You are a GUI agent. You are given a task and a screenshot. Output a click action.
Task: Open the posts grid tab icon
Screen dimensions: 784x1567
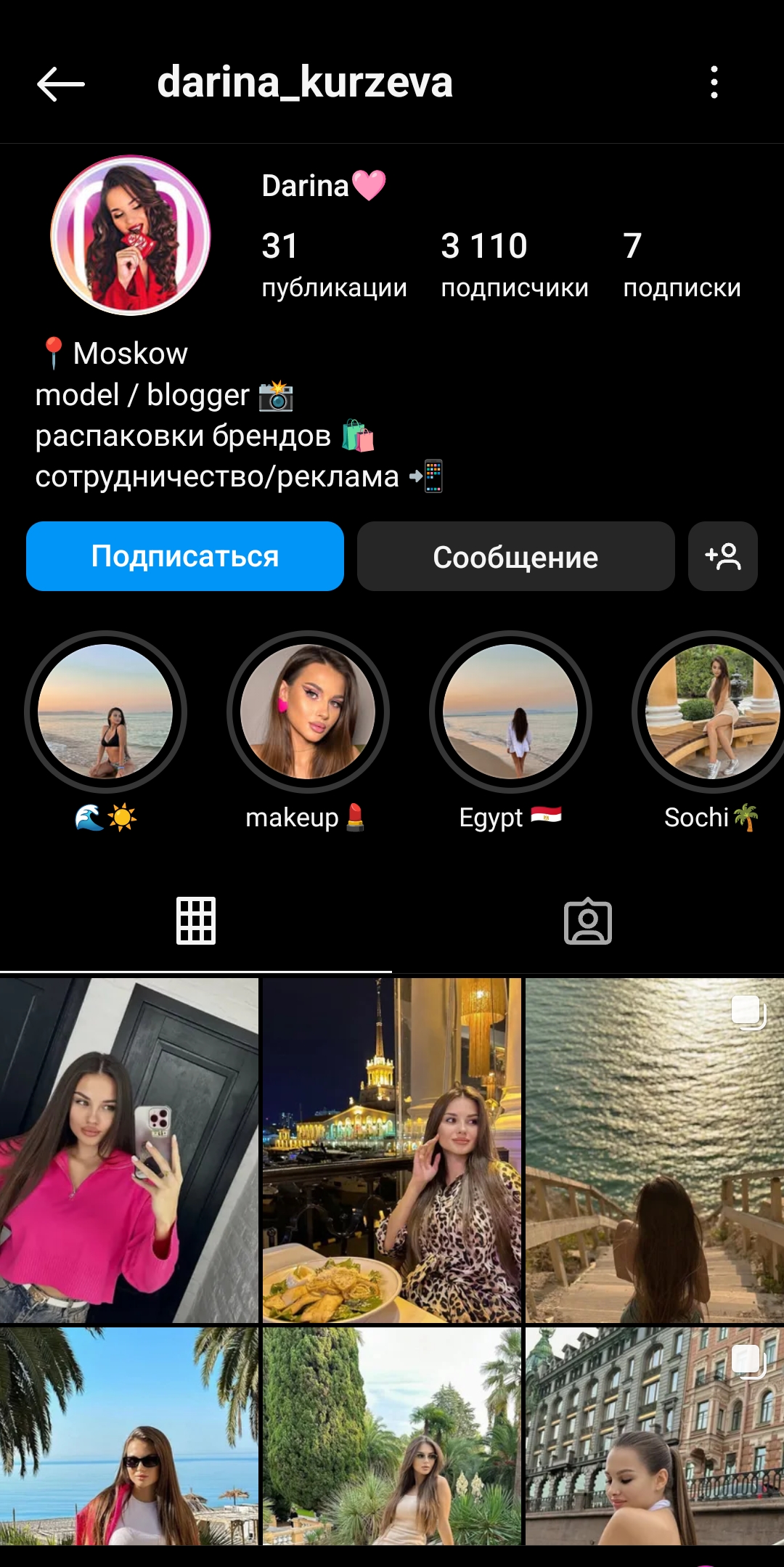[195, 921]
